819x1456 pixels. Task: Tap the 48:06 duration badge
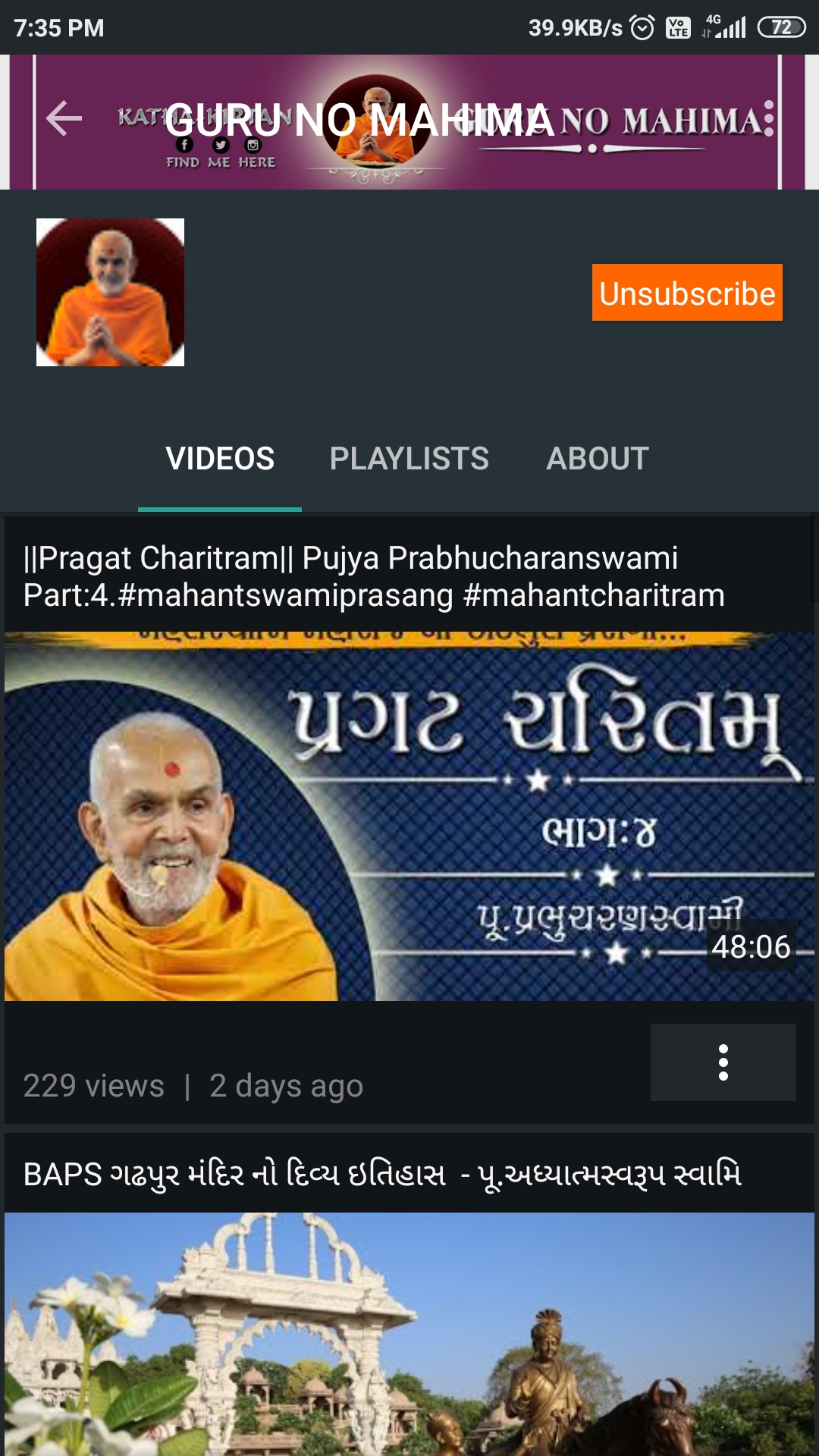751,947
